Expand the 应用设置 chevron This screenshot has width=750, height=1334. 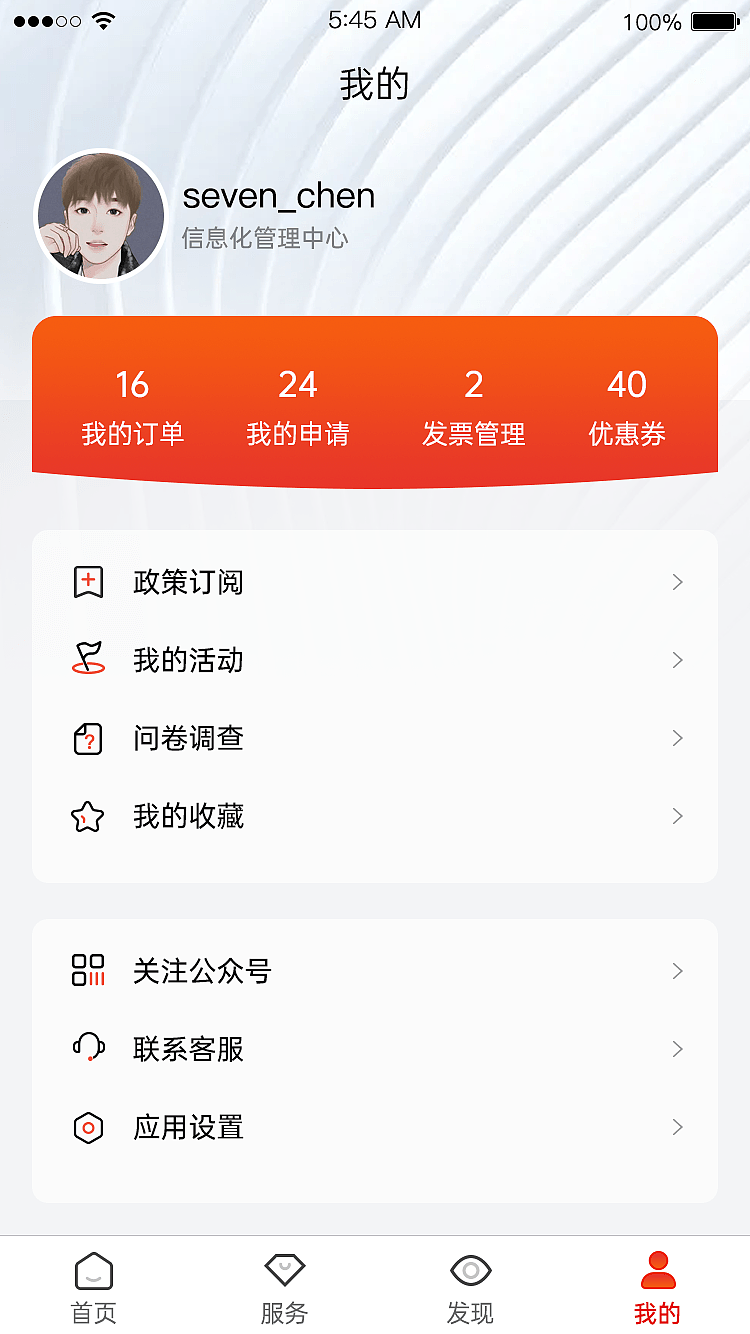point(677,1127)
